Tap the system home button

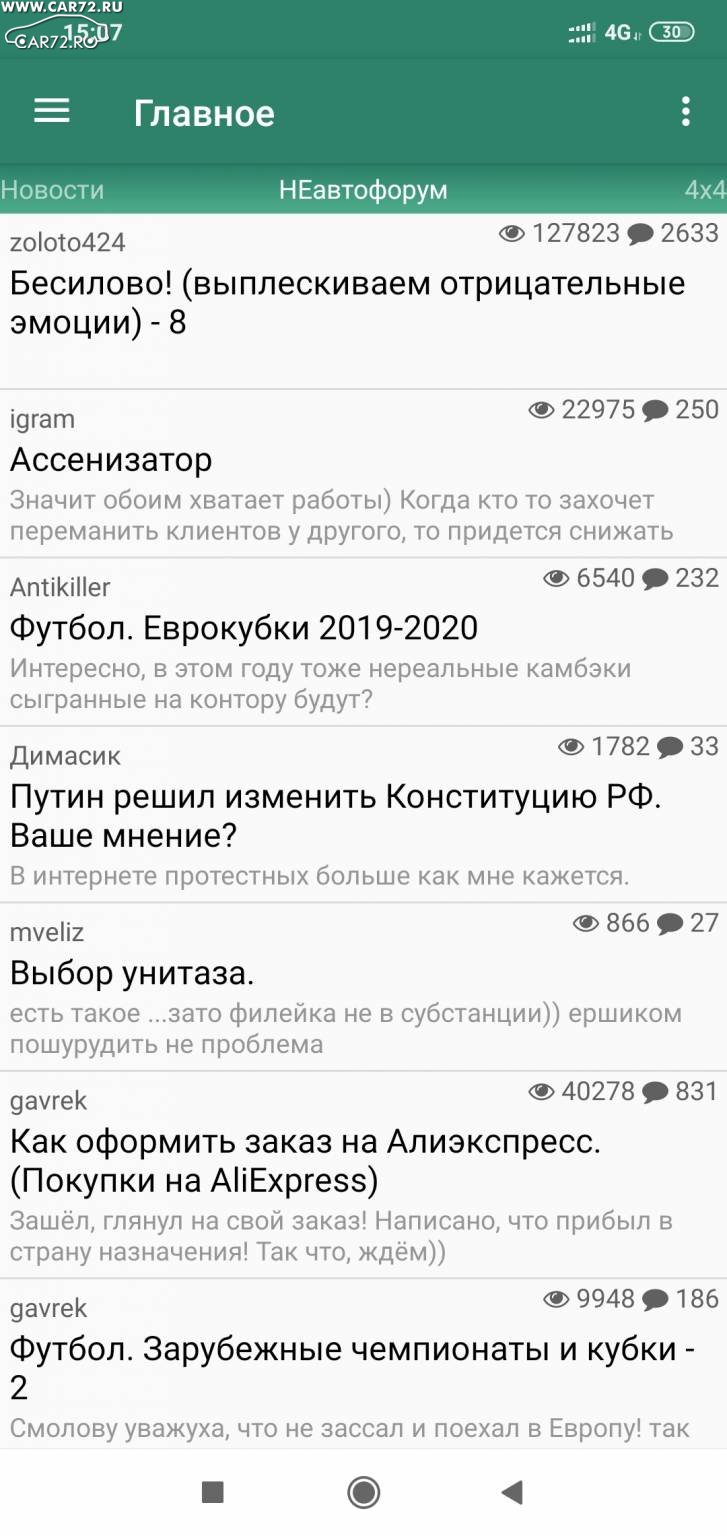tap(363, 1493)
